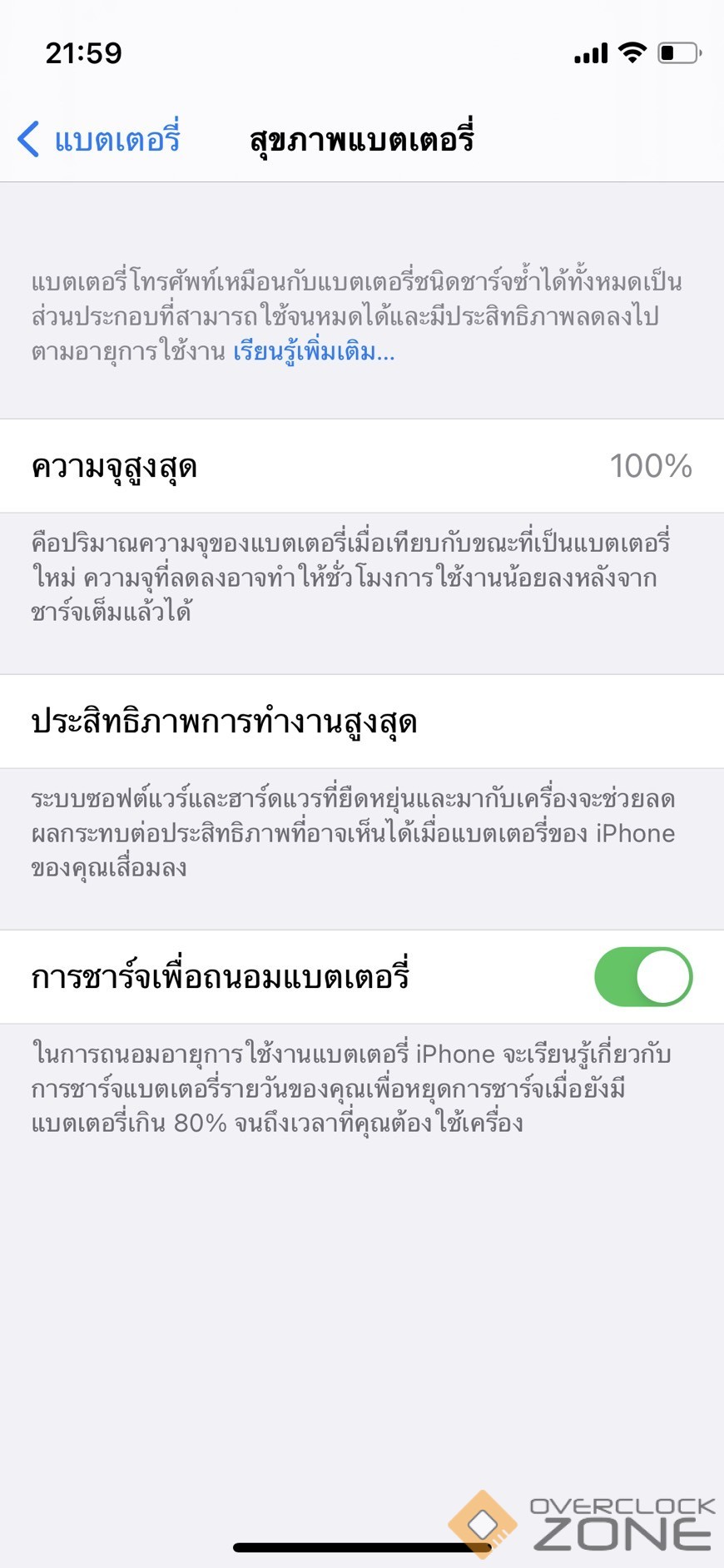Toggle off การชาร์จเพื่อถนอมแบตเตอรี่
Viewport: 724px width, 1568px height.
(x=642, y=976)
